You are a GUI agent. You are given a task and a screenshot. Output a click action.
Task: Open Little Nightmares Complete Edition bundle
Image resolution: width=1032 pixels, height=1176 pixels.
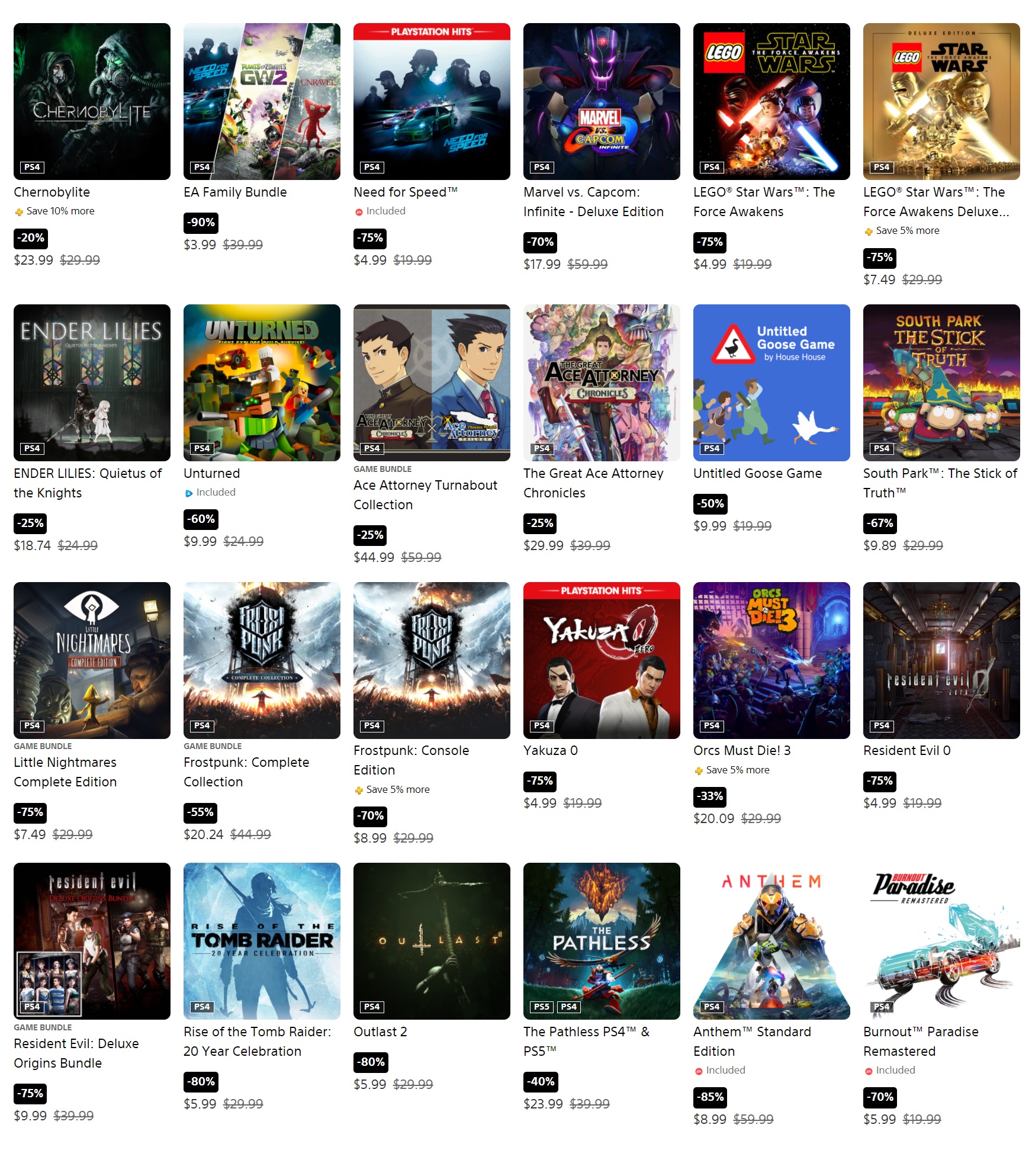(92, 660)
